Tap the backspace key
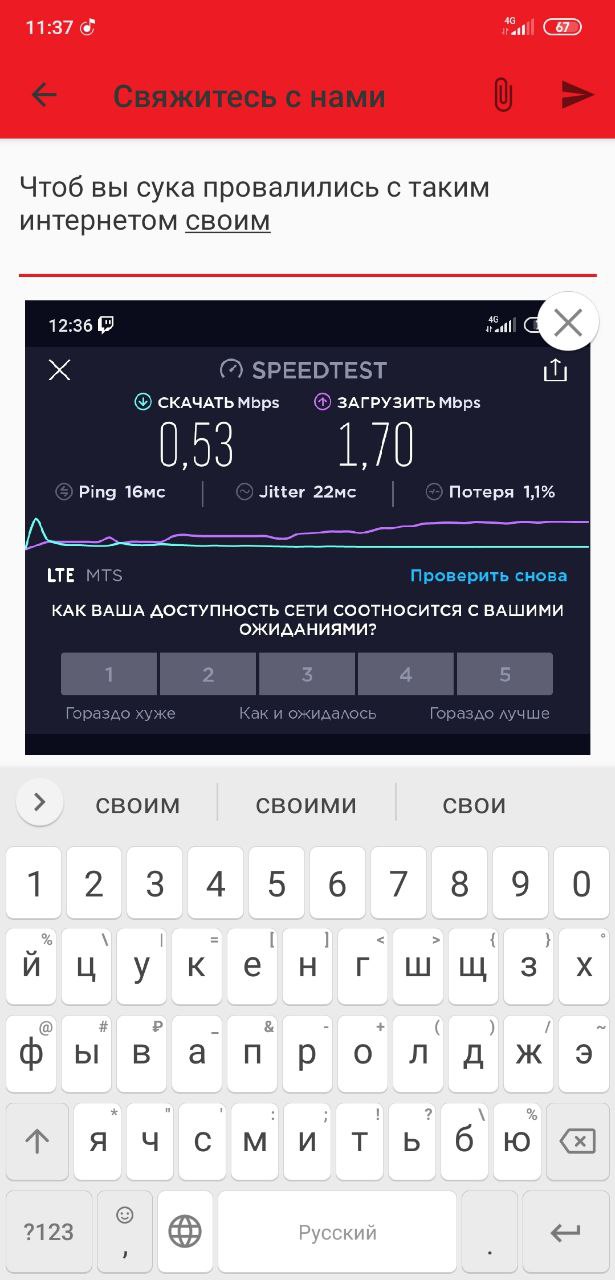This screenshot has width=615, height=1280. coord(577,1140)
